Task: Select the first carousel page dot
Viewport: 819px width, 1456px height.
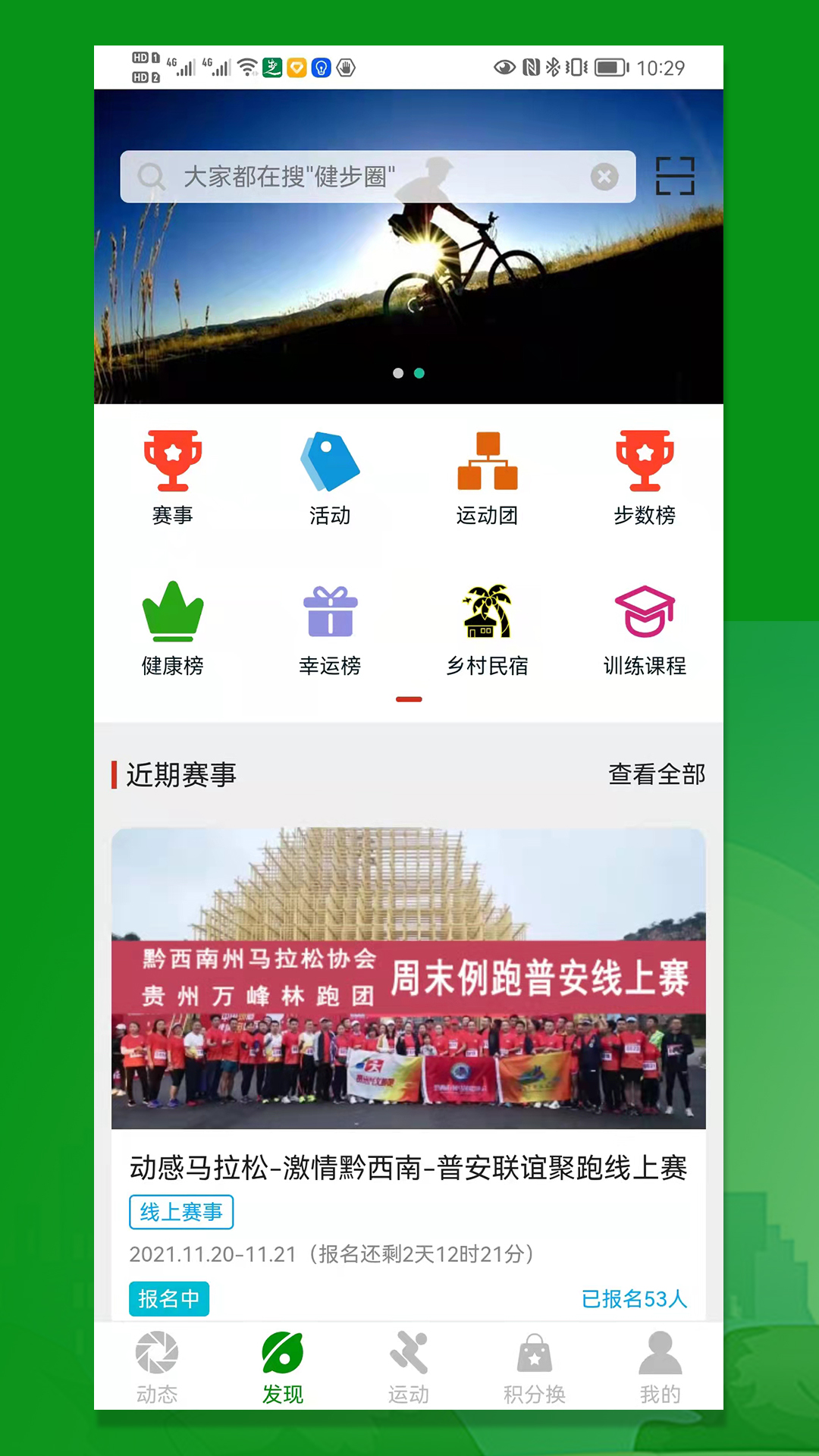Action: tap(397, 372)
